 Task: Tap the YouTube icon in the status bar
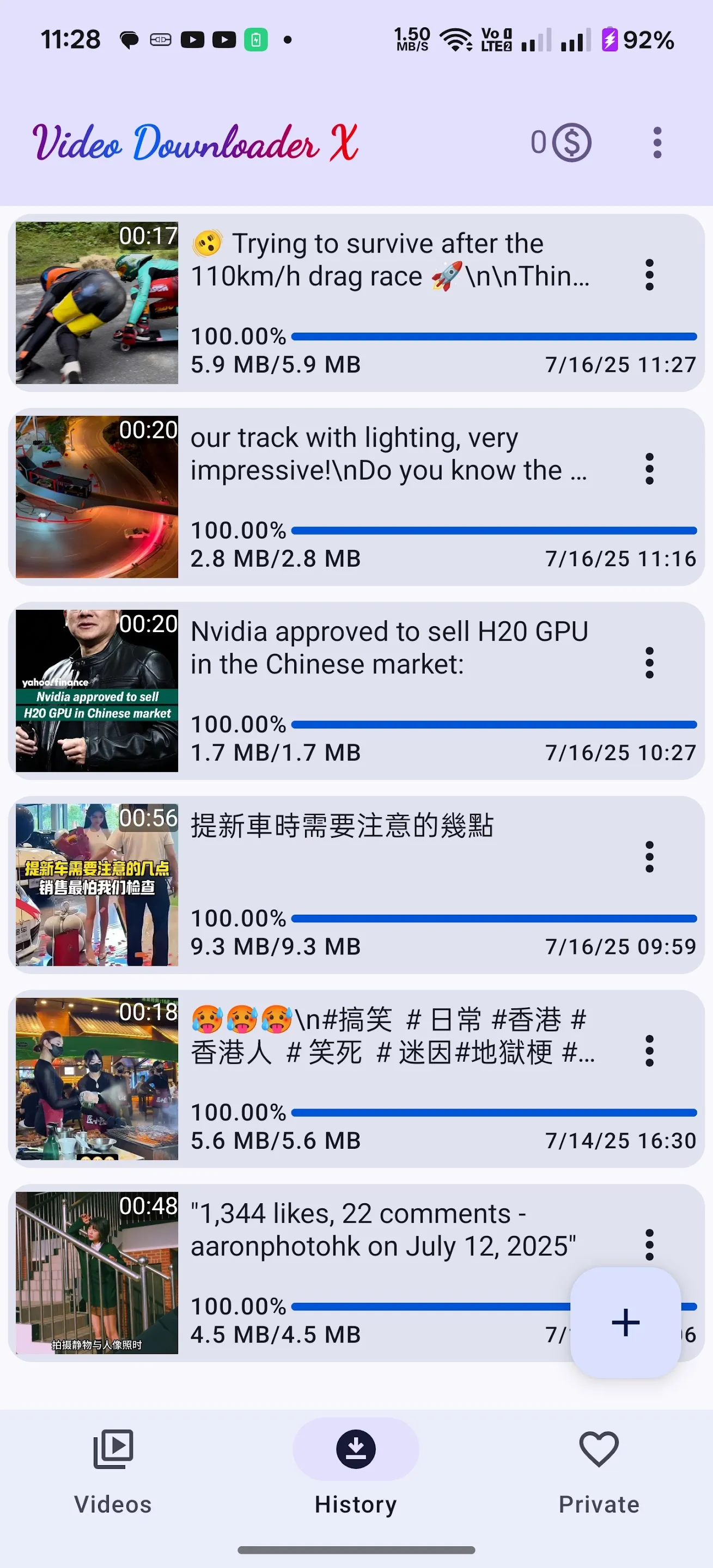(x=193, y=39)
